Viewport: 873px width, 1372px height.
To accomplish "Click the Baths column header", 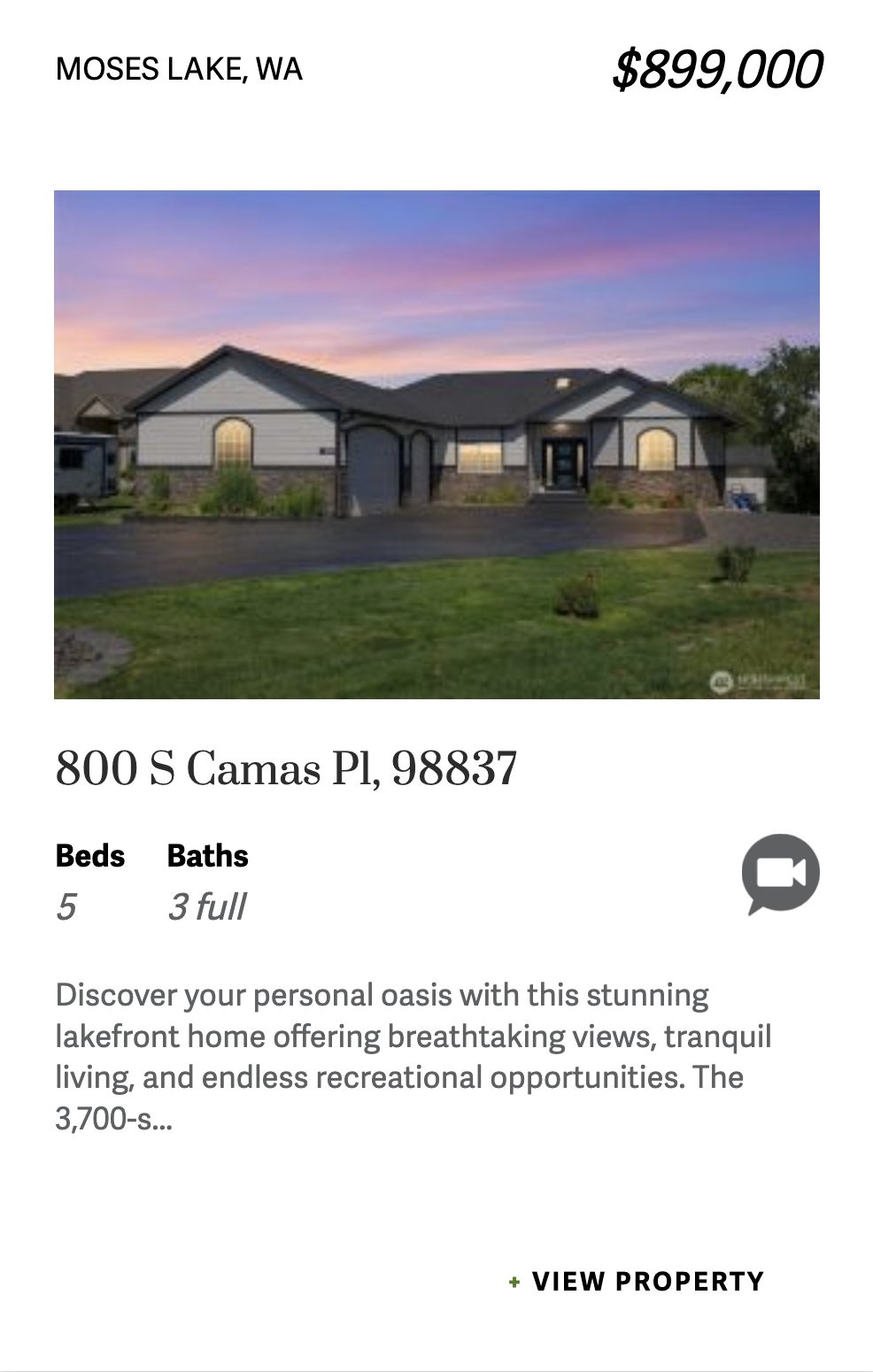I will coord(208,856).
